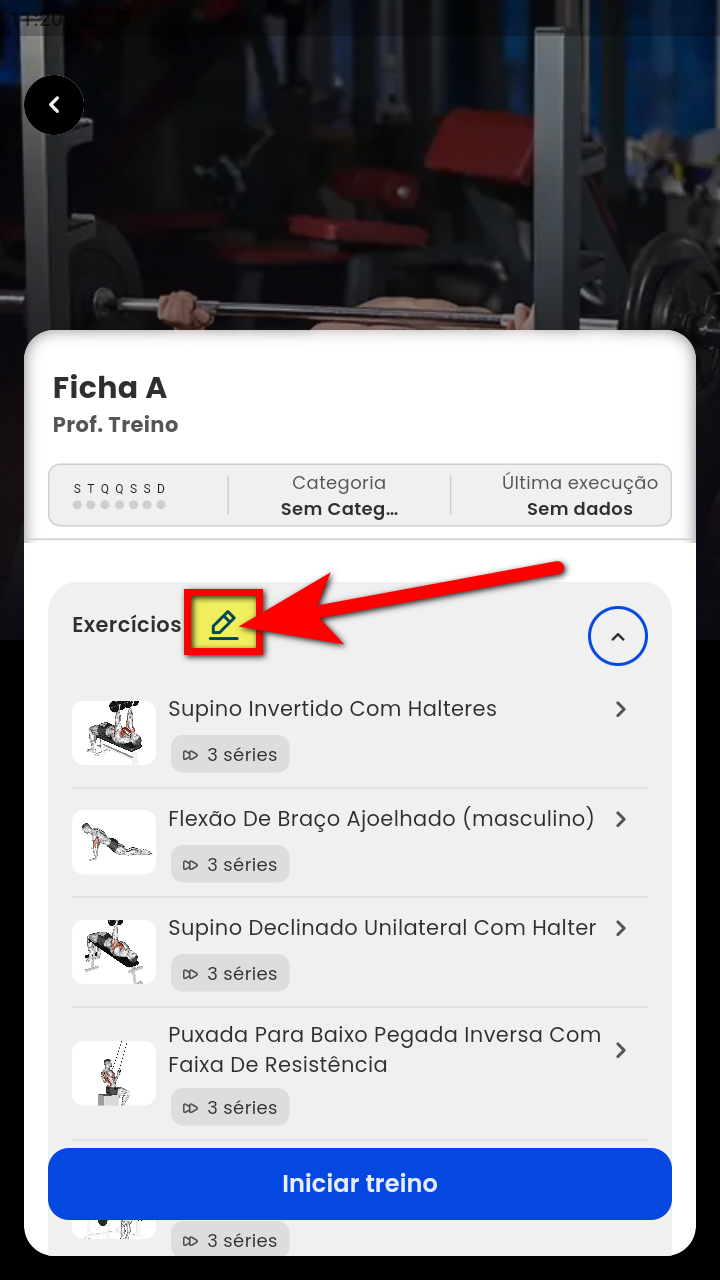Go back using the arrow button
This screenshot has width=720, height=1280.
click(x=54, y=105)
